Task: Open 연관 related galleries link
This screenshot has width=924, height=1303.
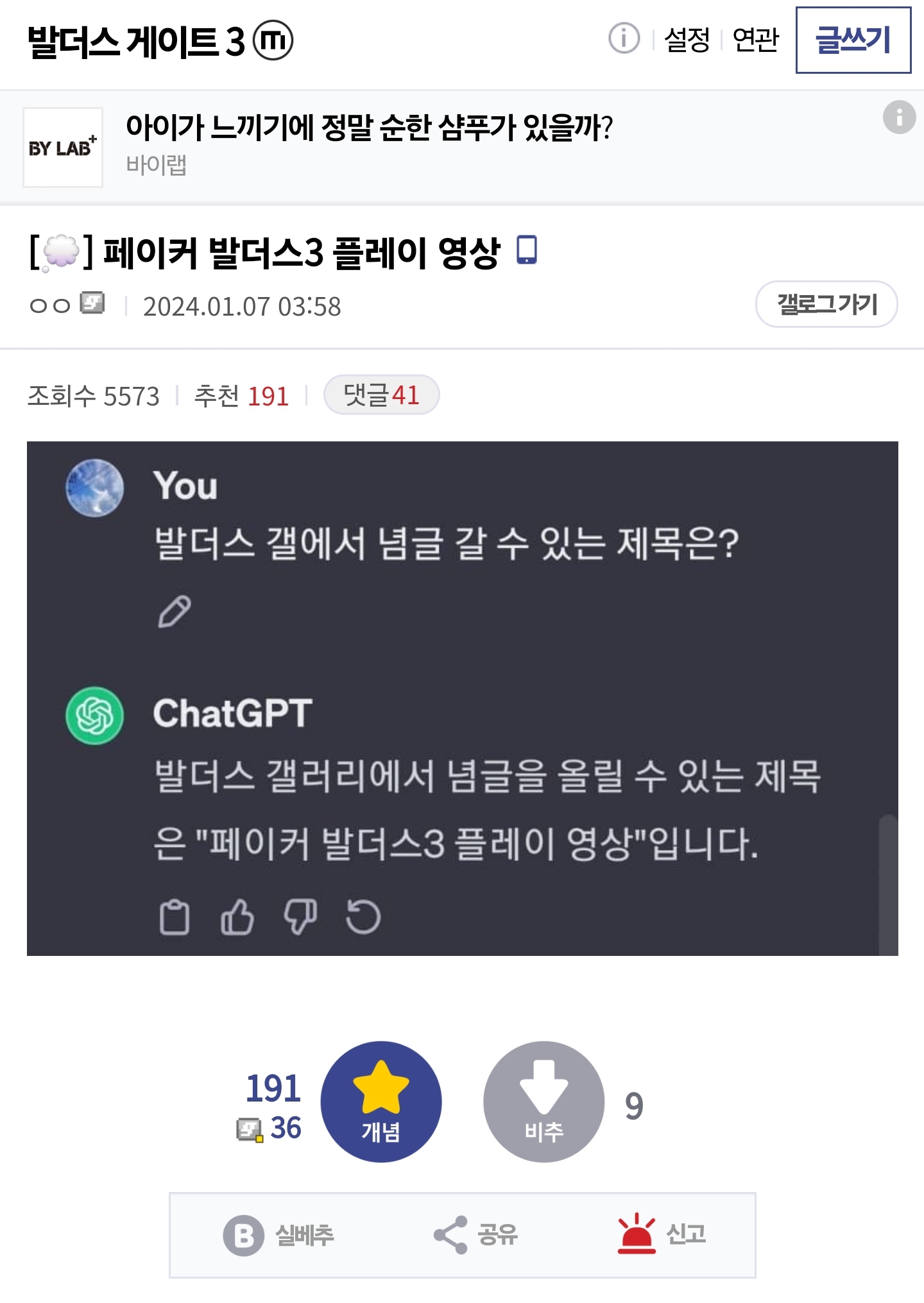Action: tap(755, 40)
